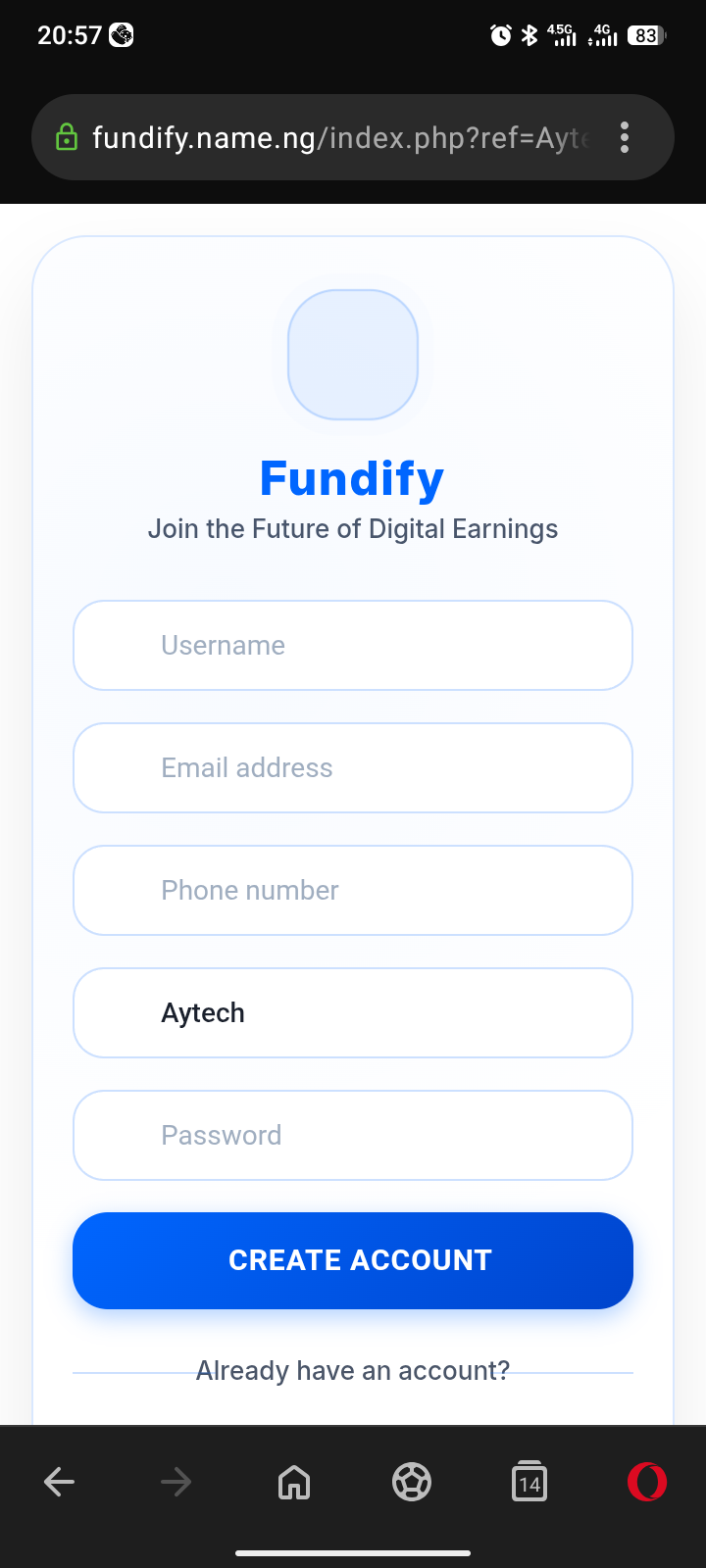Open the browser home page
Image resolution: width=706 pixels, height=1568 pixels.
tap(294, 1482)
